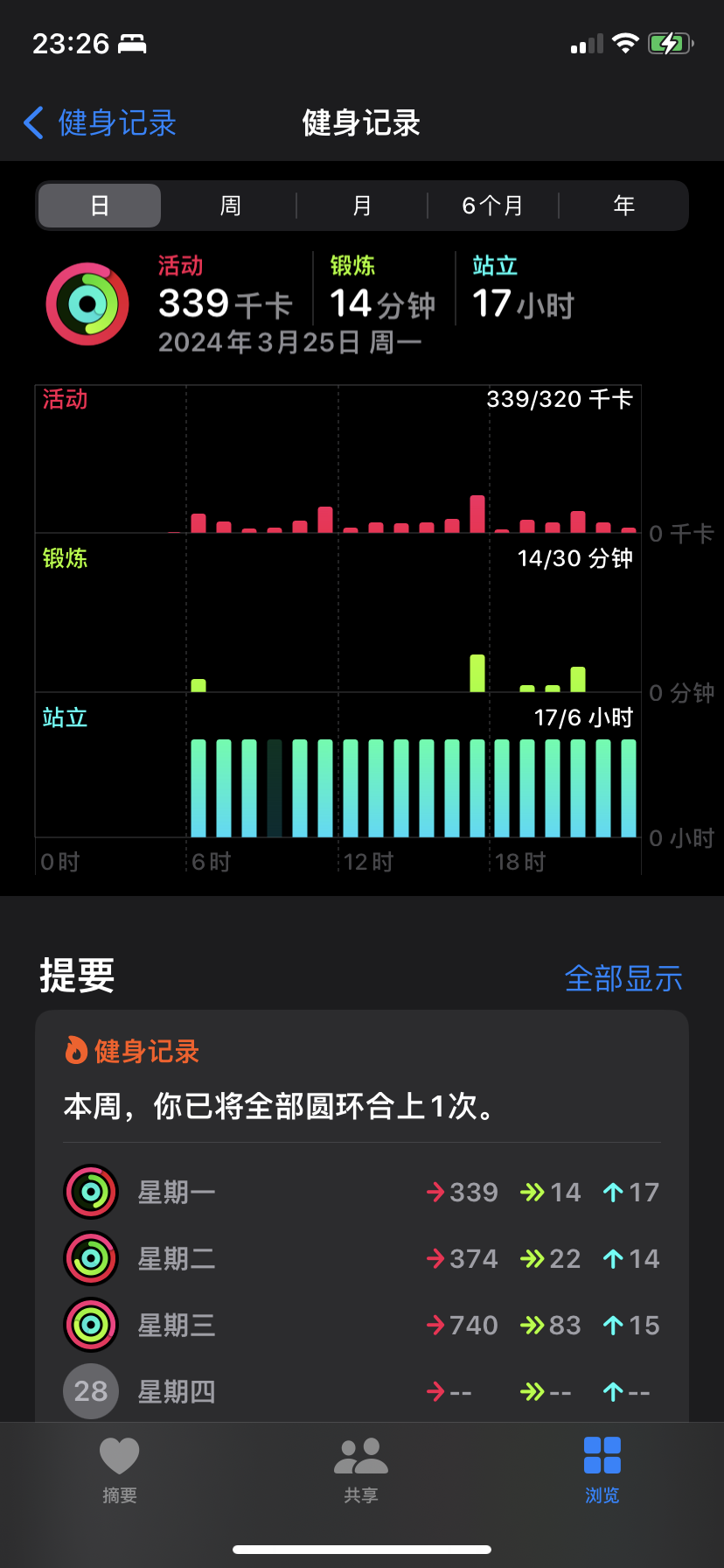This screenshot has height=1568, width=724.
Task: Switch to the 年 view
Action: 623,206
